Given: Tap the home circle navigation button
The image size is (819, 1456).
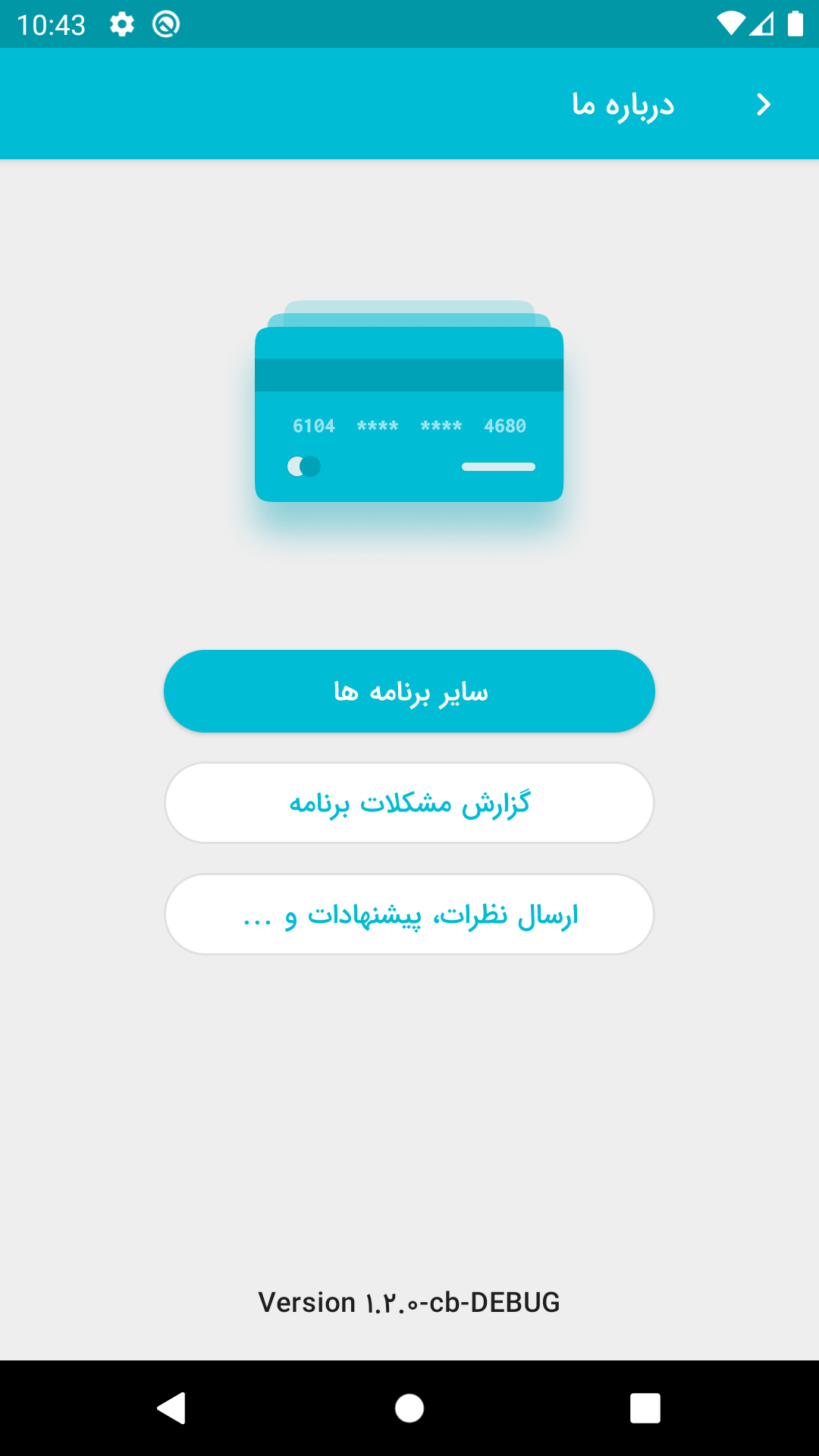Looking at the screenshot, I should pos(409,1409).
